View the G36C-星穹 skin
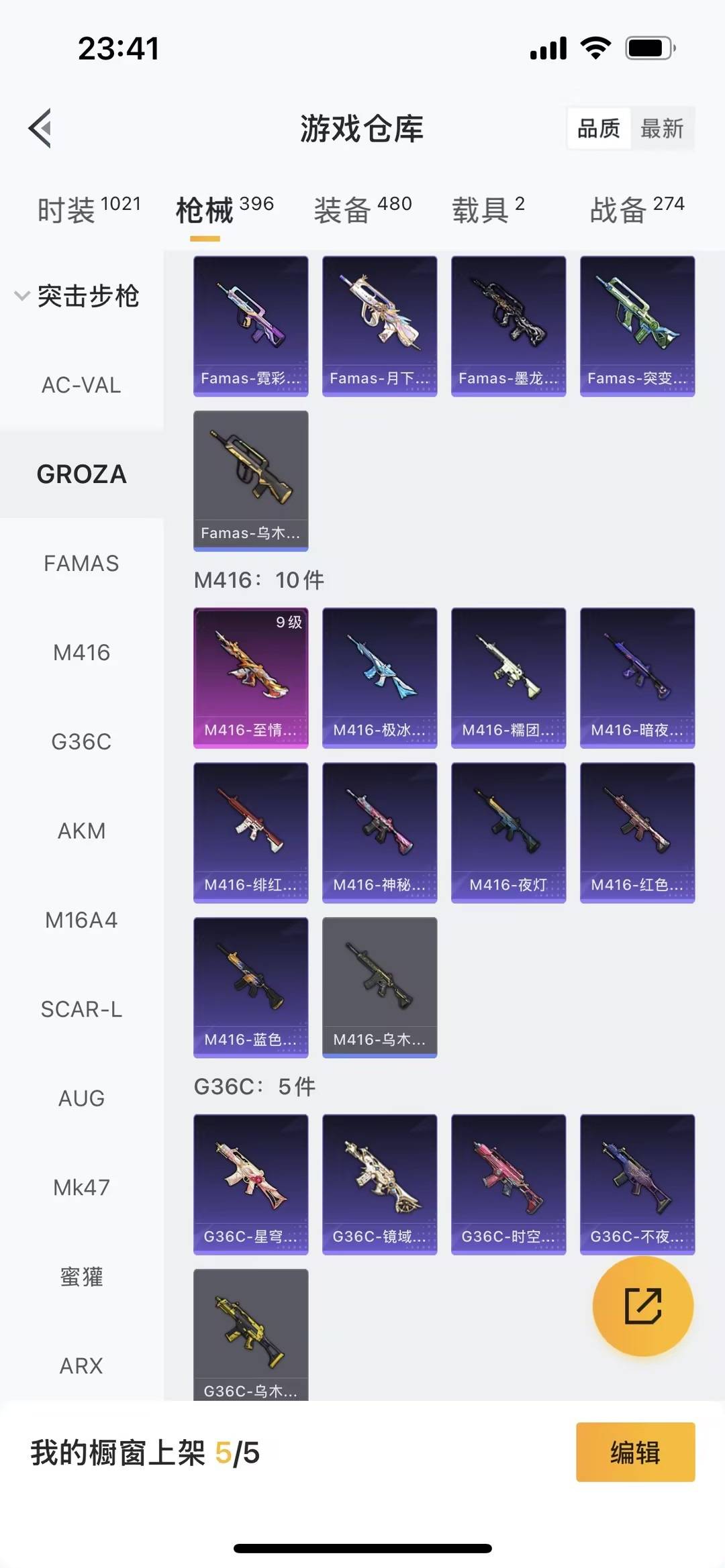This screenshot has width=725, height=1568. click(250, 1184)
